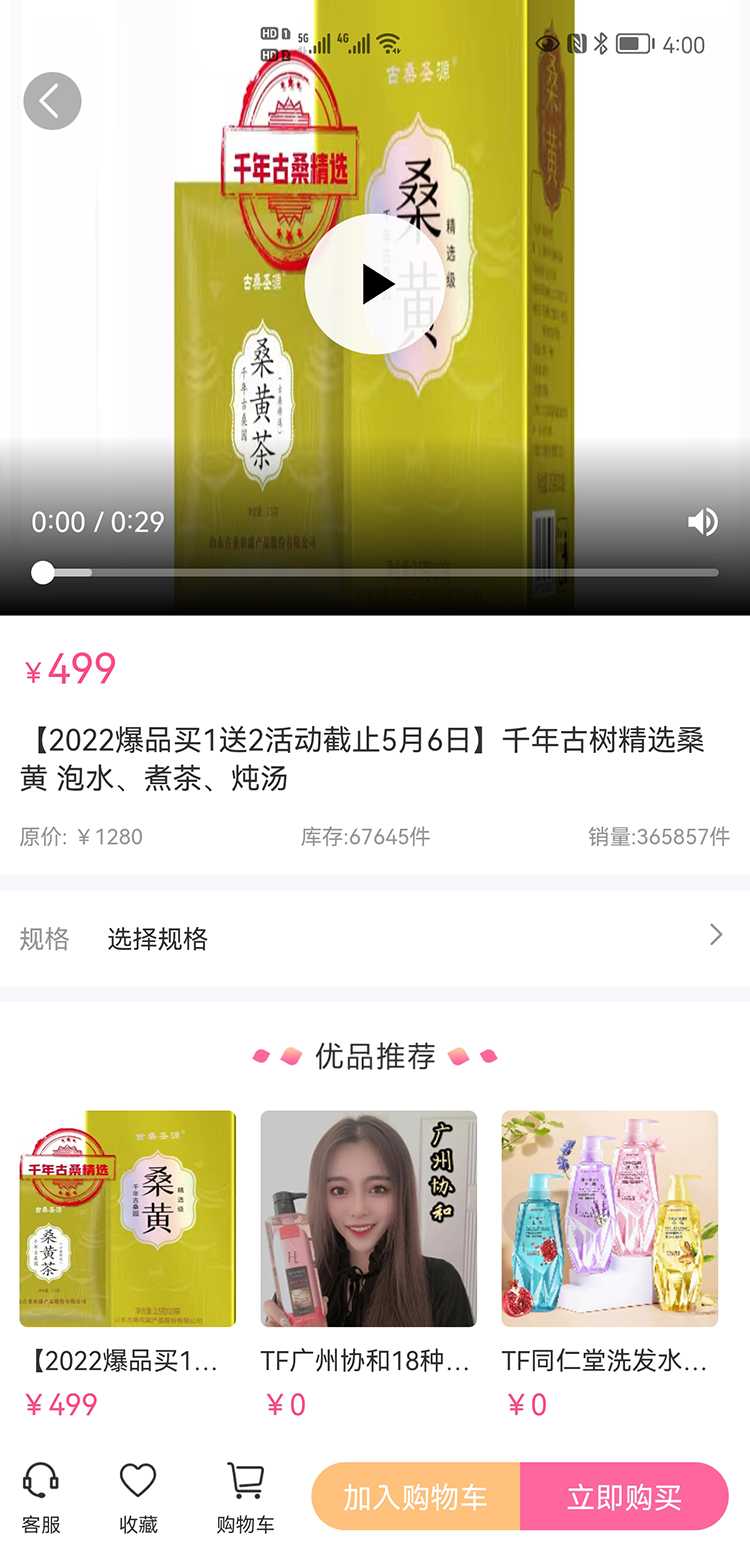Screen dimensions: 750x1547
Task: Tap the video progress bar
Action: pyautogui.click(x=375, y=573)
